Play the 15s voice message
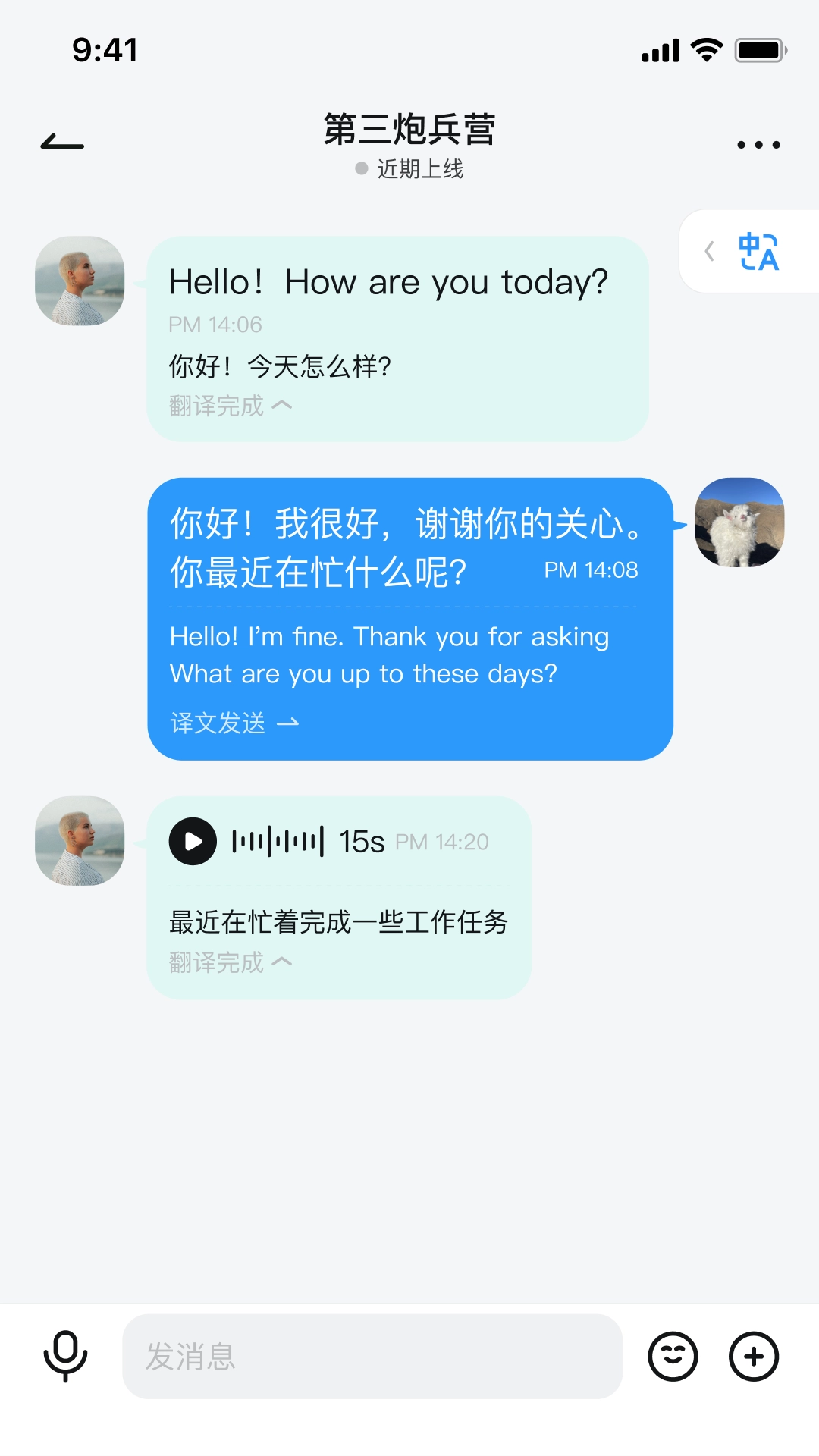The width and height of the screenshot is (819, 1456). (193, 840)
